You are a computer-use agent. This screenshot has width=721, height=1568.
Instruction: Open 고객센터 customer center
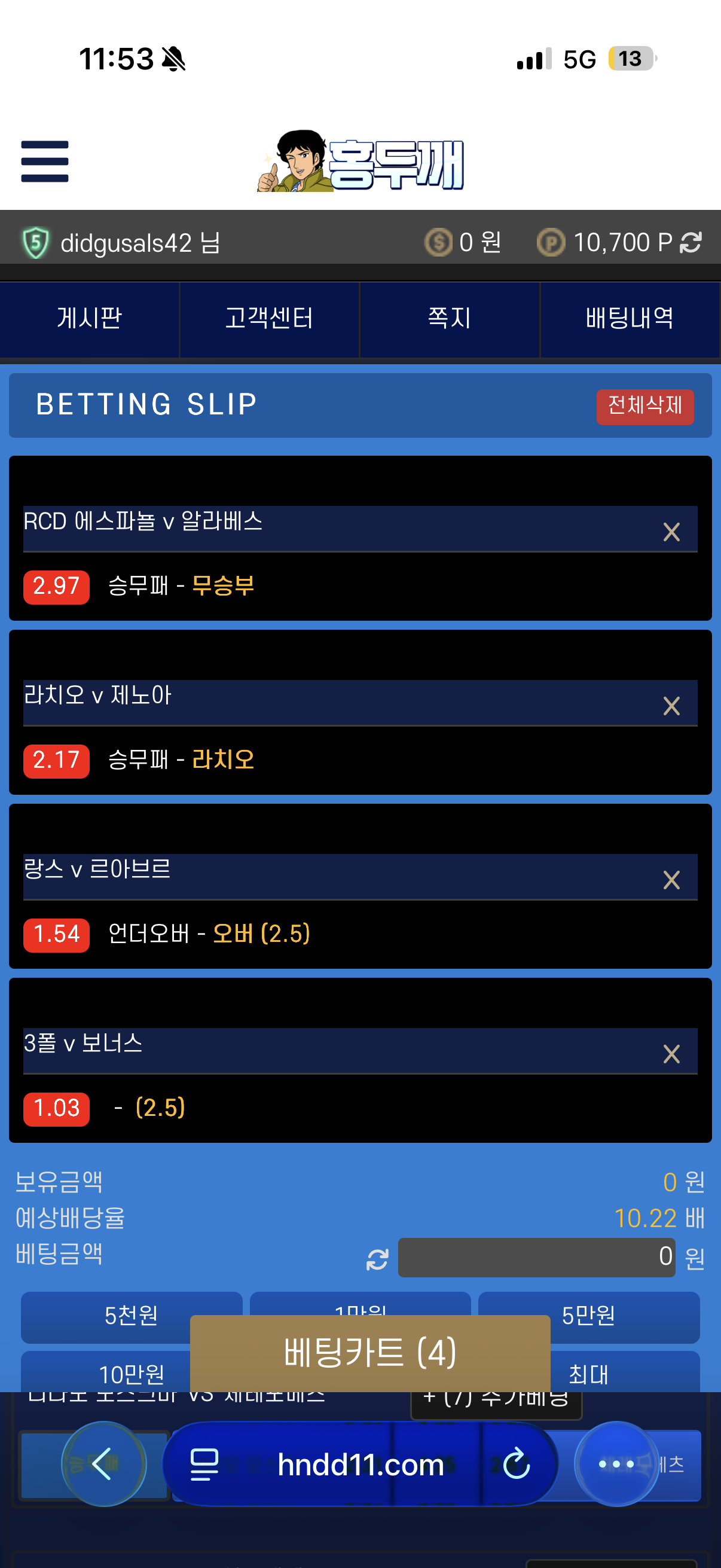[x=269, y=318]
